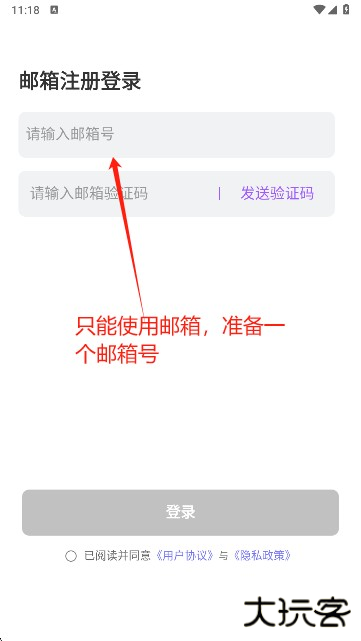The image size is (361, 641).
Task: Focus the email address input field
Action: (x=177, y=134)
